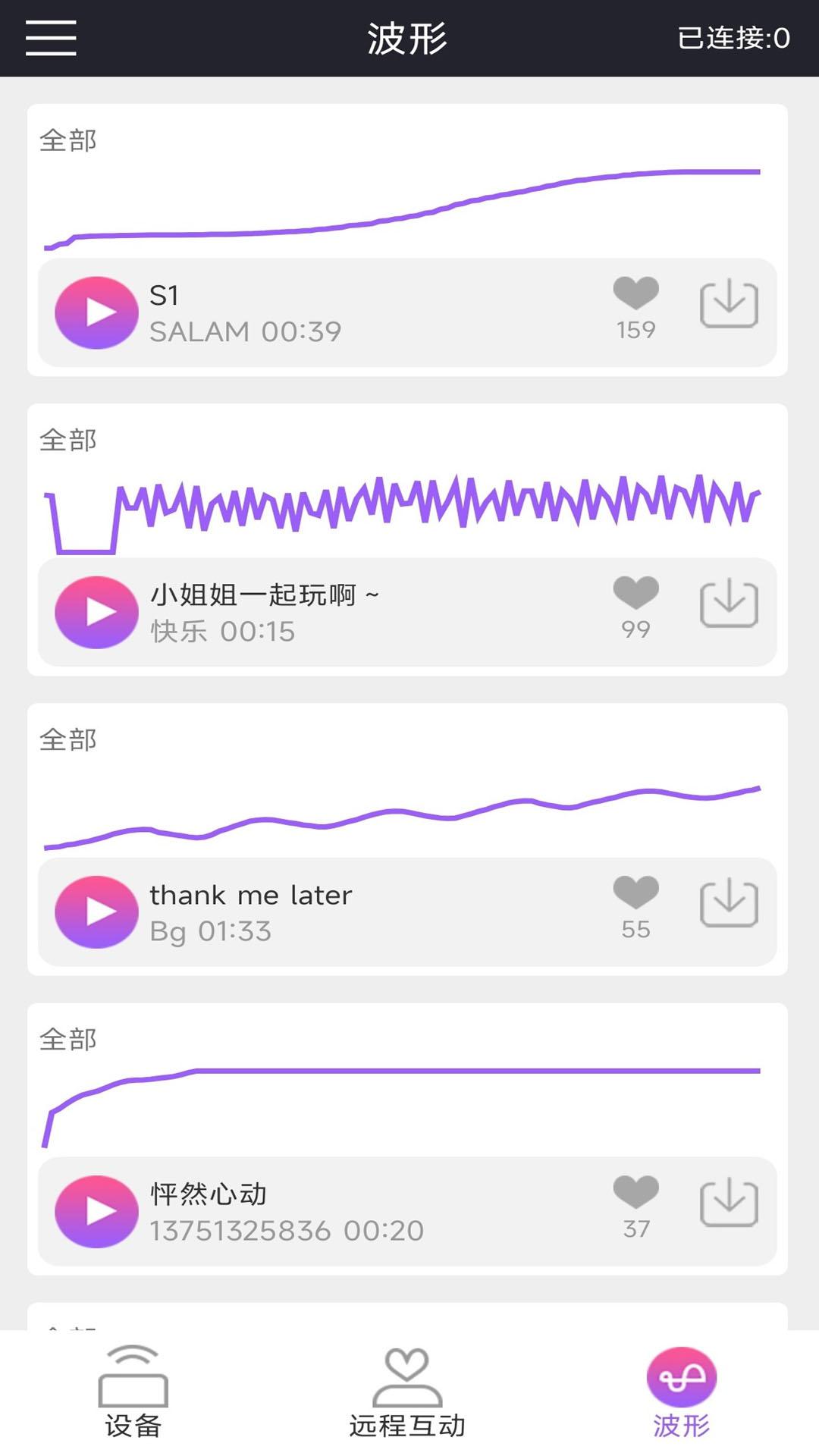819x1456 pixels.
Task: Play the 小姐姐一起玩啊～ waveform
Action: (96, 613)
